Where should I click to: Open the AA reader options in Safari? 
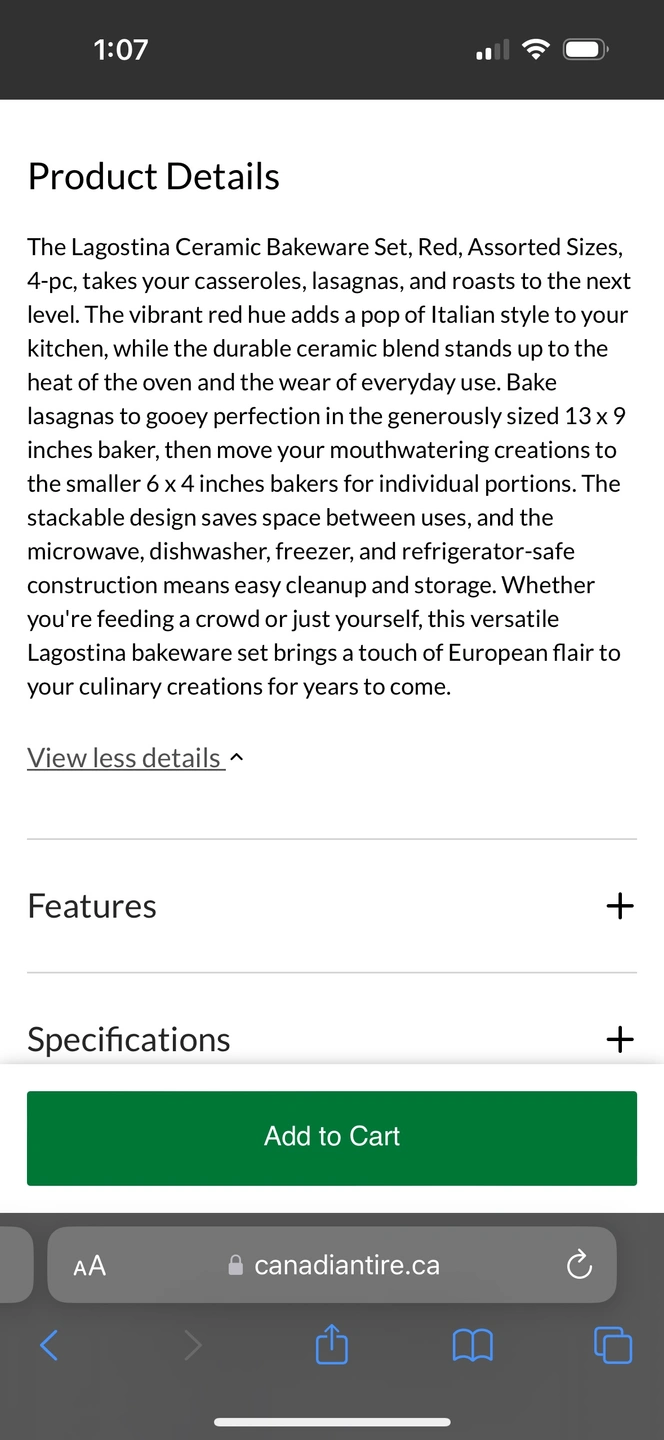pyautogui.click(x=90, y=1266)
